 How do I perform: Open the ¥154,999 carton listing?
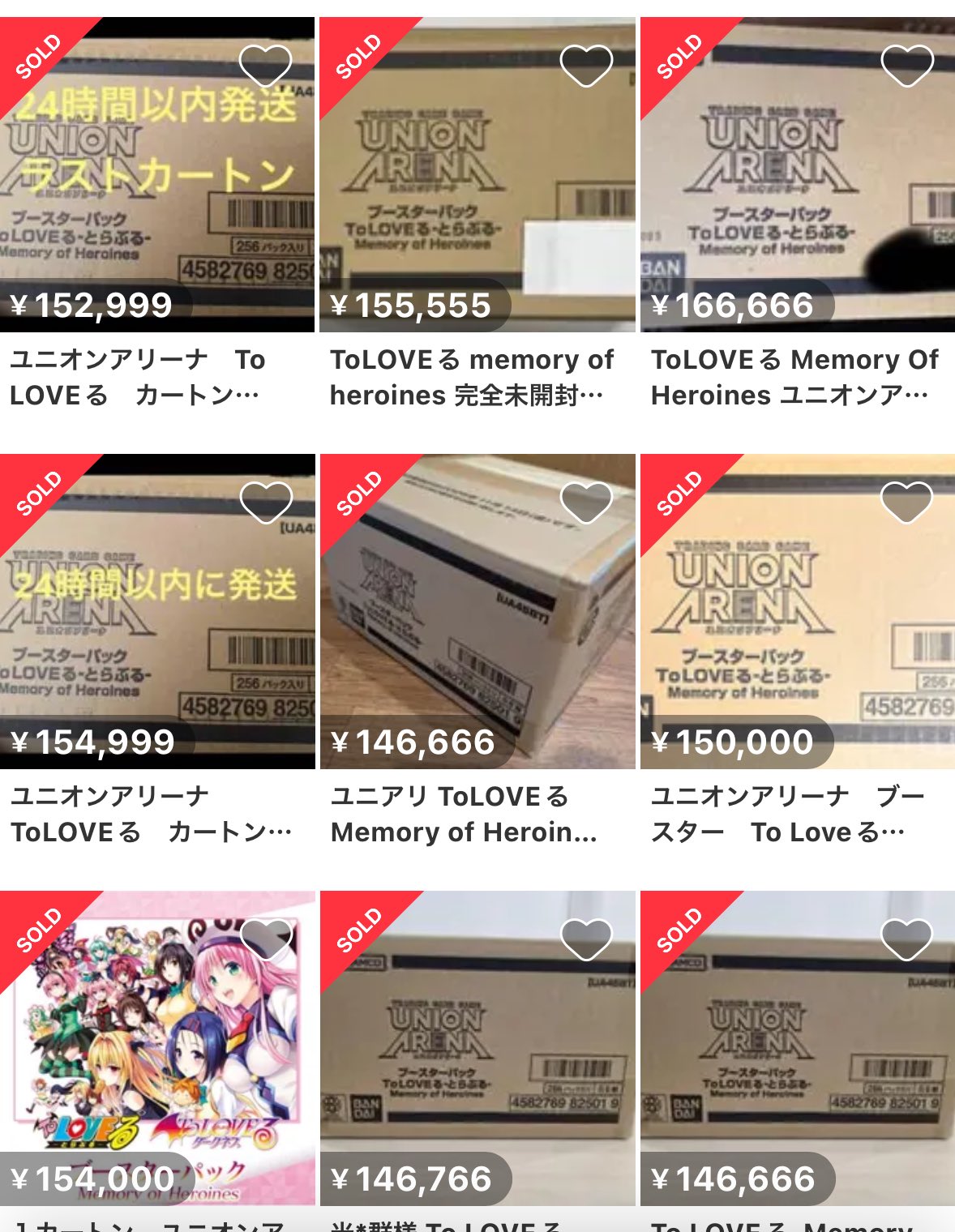pyautogui.click(x=156, y=624)
